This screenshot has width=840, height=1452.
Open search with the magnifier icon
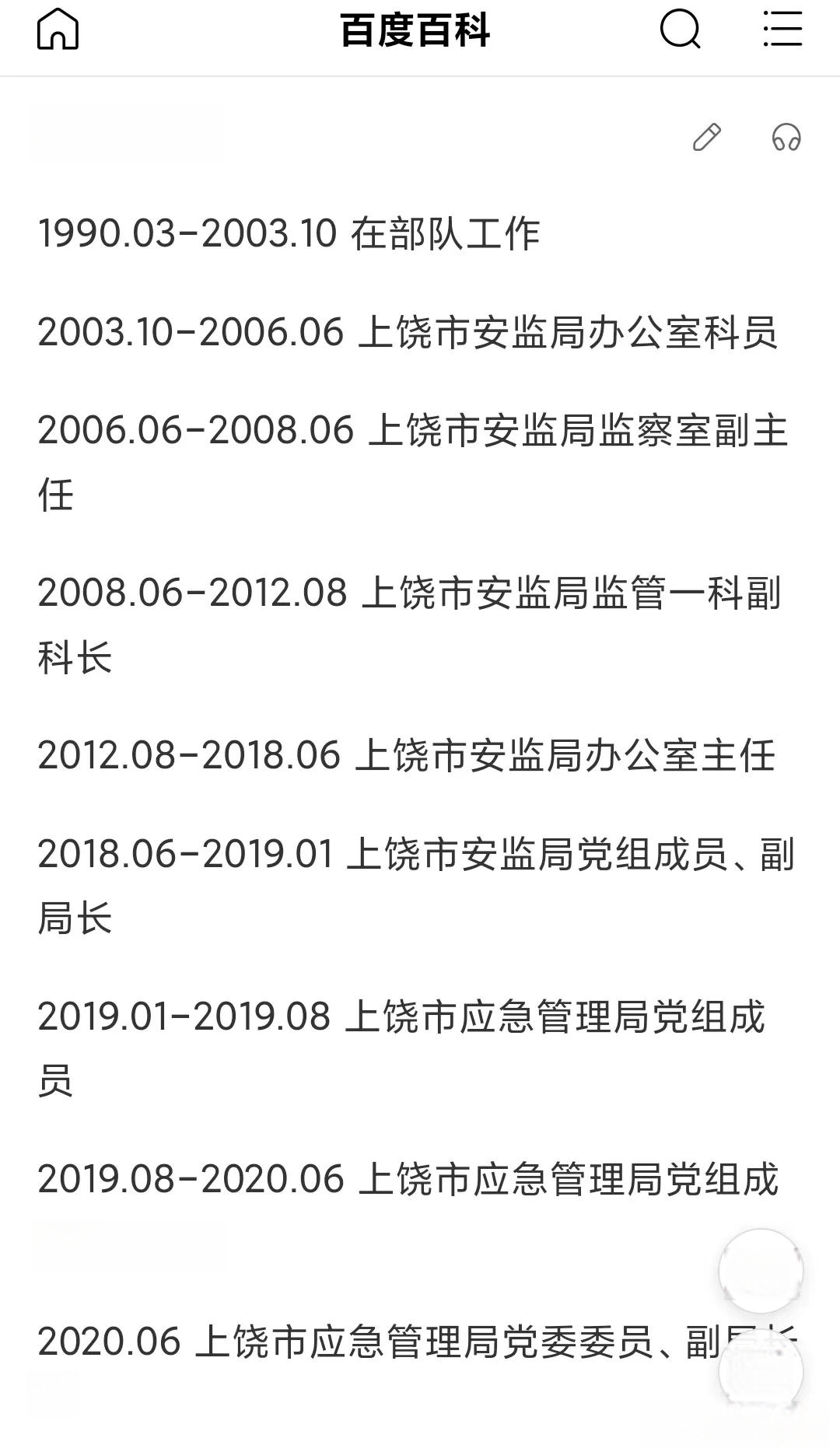[681, 30]
